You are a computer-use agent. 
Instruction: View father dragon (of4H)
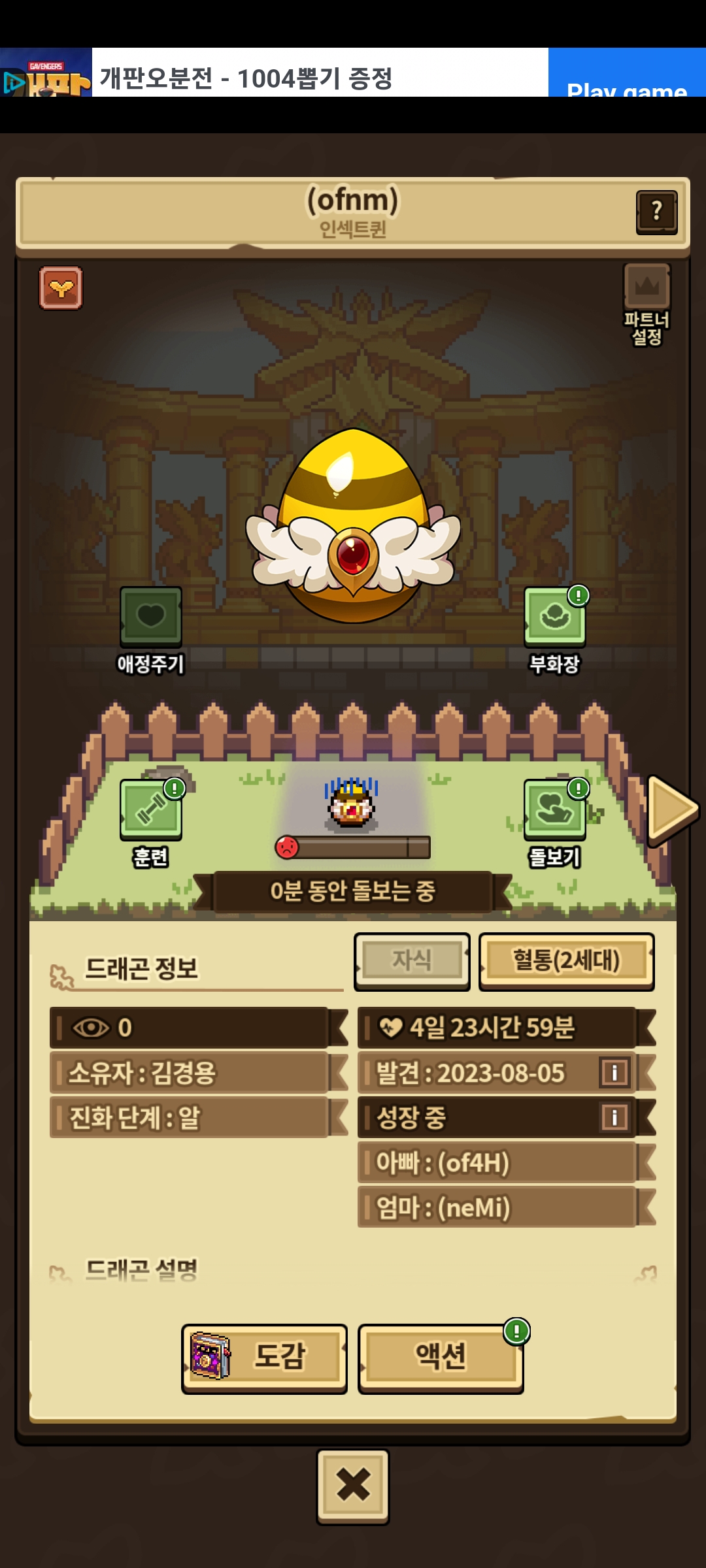497,1162
